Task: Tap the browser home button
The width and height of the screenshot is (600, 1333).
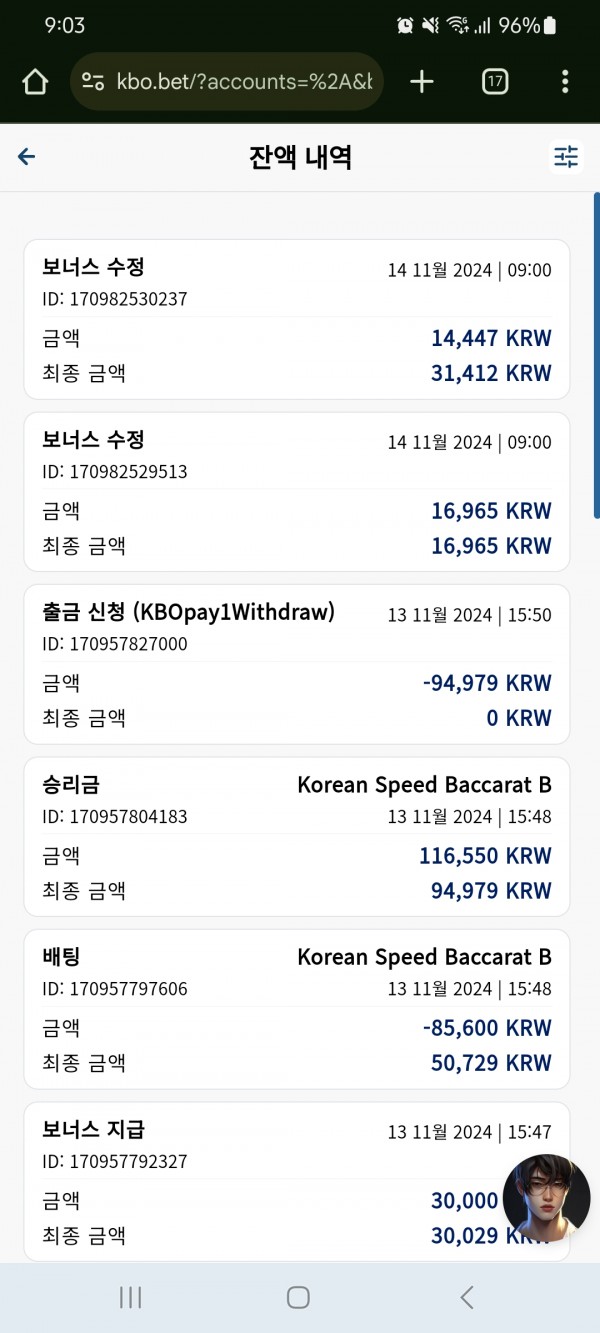Action: [x=35, y=82]
